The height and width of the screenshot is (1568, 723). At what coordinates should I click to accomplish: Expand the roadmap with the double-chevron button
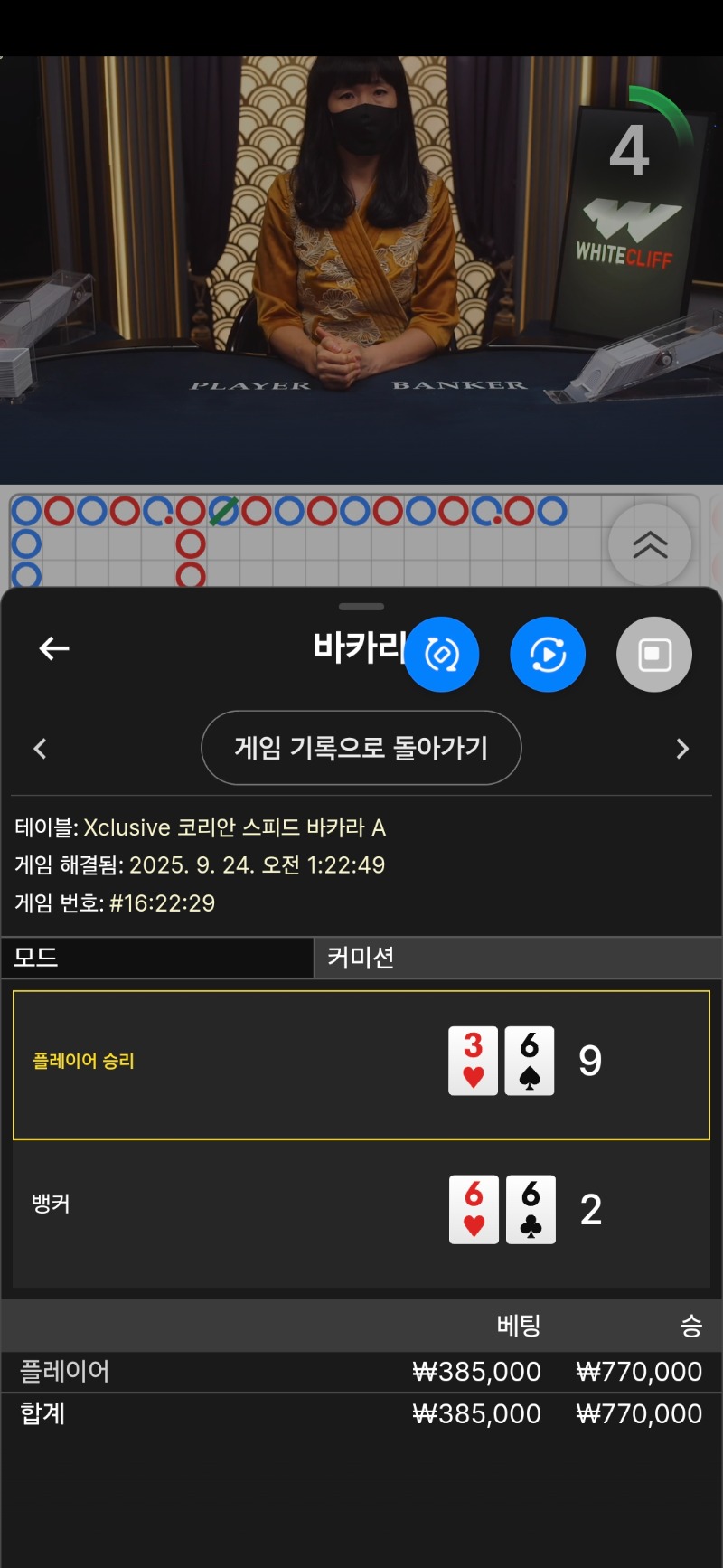pyautogui.click(x=650, y=544)
